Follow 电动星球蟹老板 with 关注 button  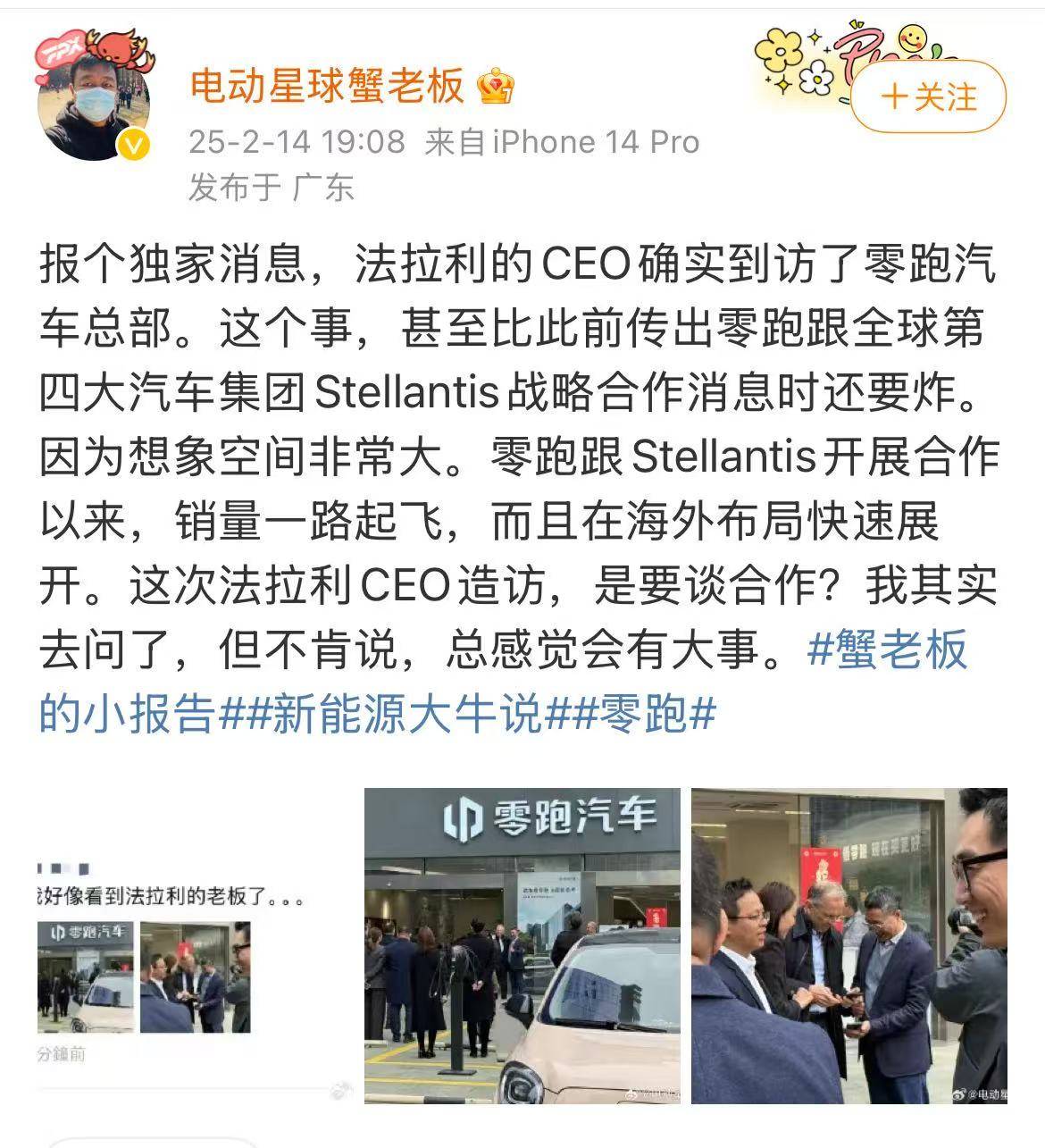click(x=928, y=96)
